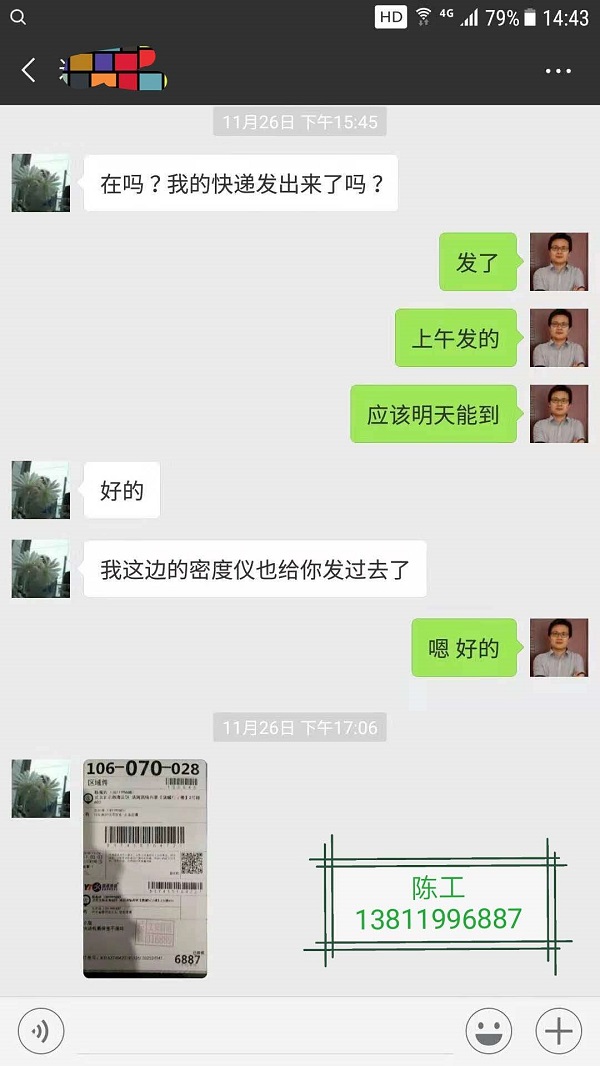
Task: Go back to the chat list
Action: coord(28,70)
